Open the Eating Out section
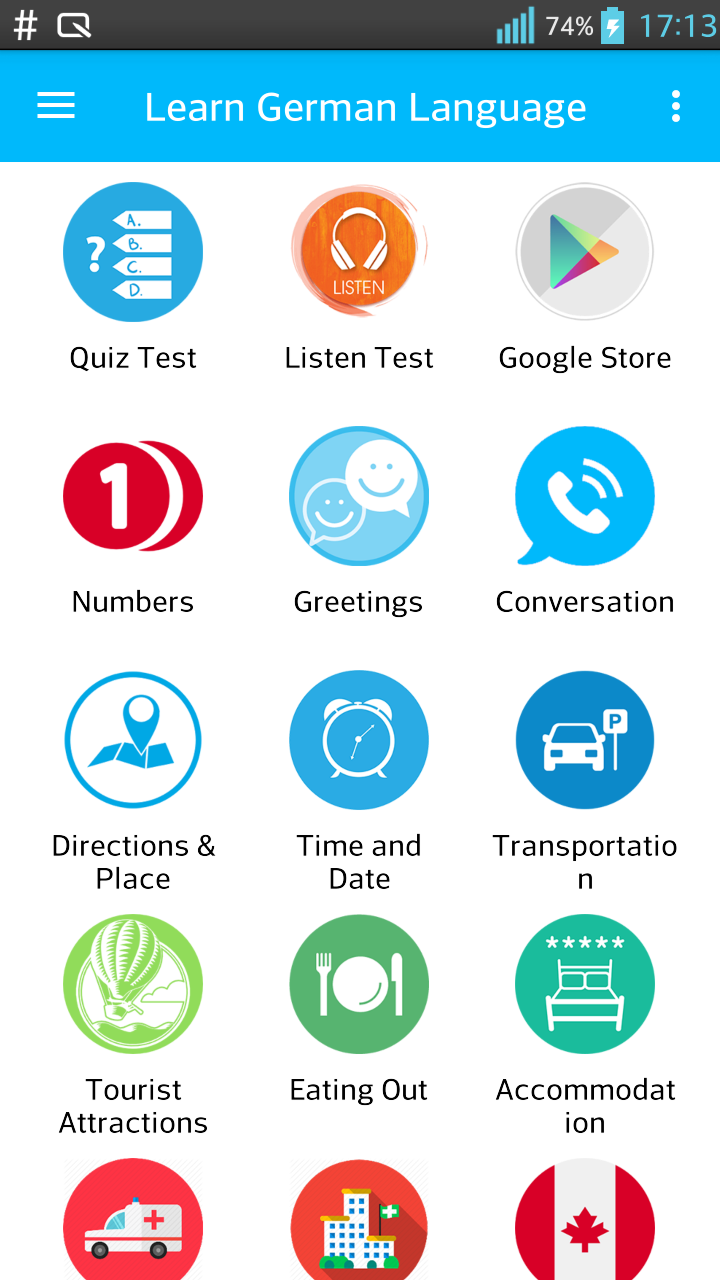 (358, 984)
